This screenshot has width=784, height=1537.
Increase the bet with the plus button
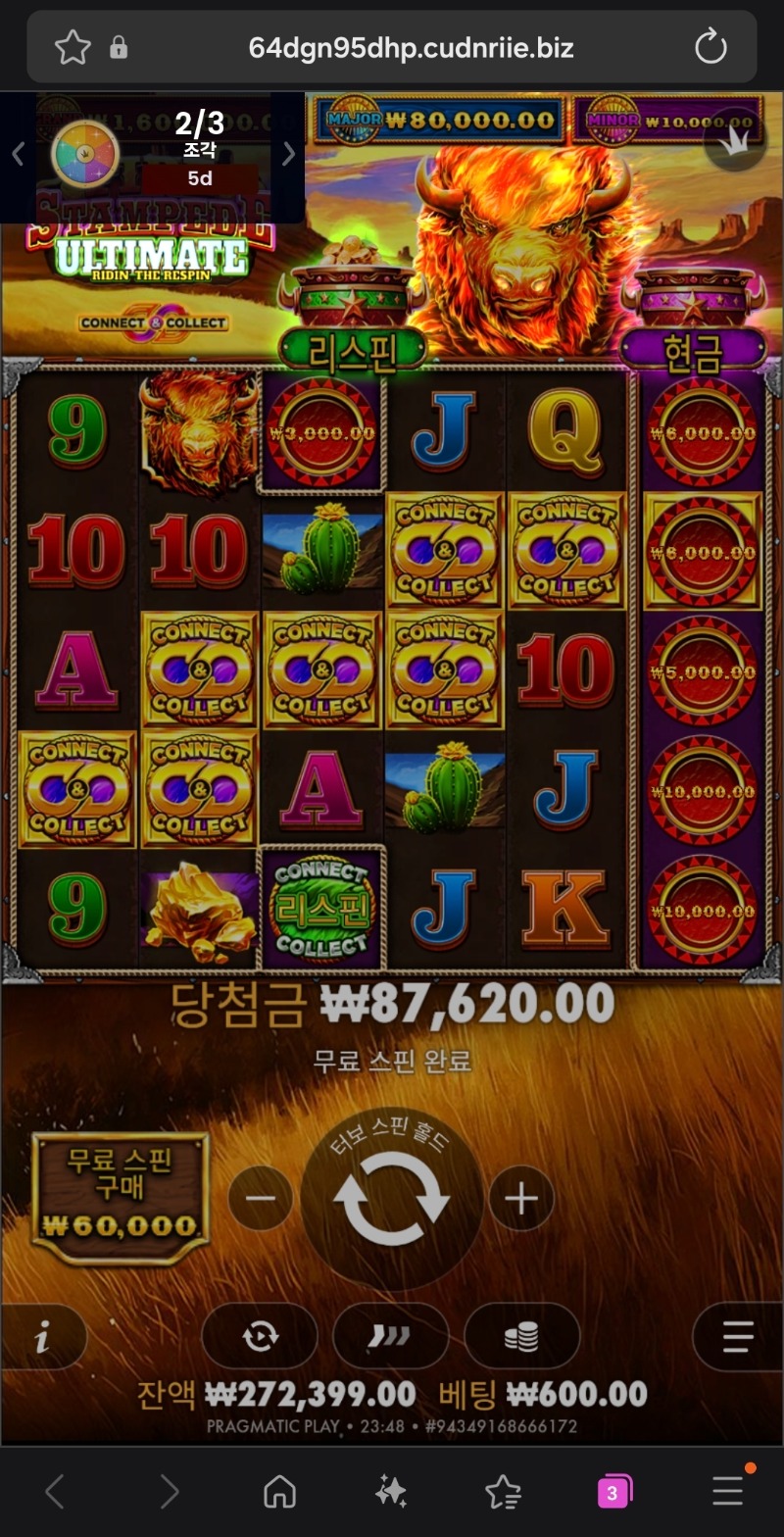[521, 1198]
